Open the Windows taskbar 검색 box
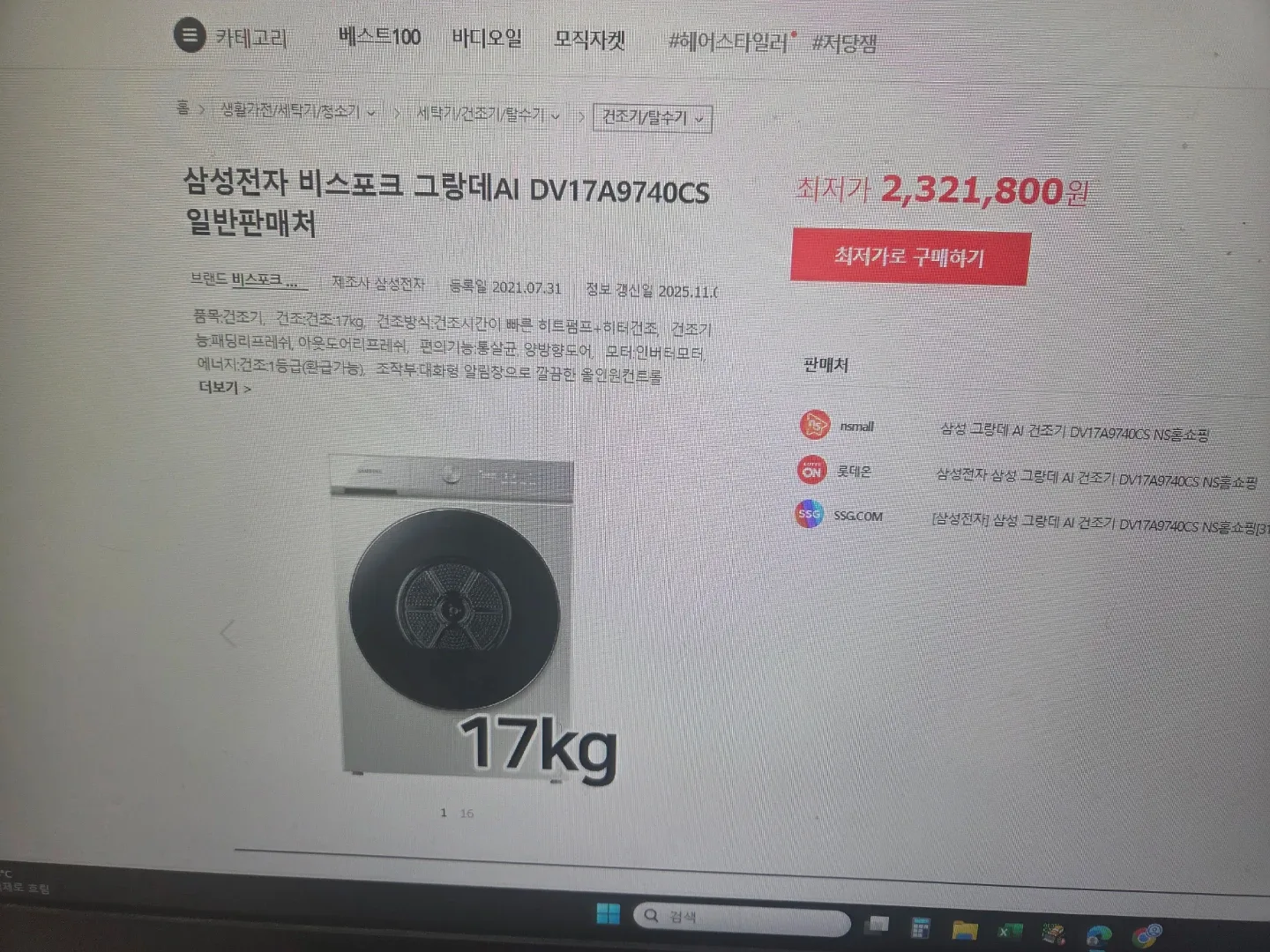This screenshot has width=1270, height=952. coord(741,918)
